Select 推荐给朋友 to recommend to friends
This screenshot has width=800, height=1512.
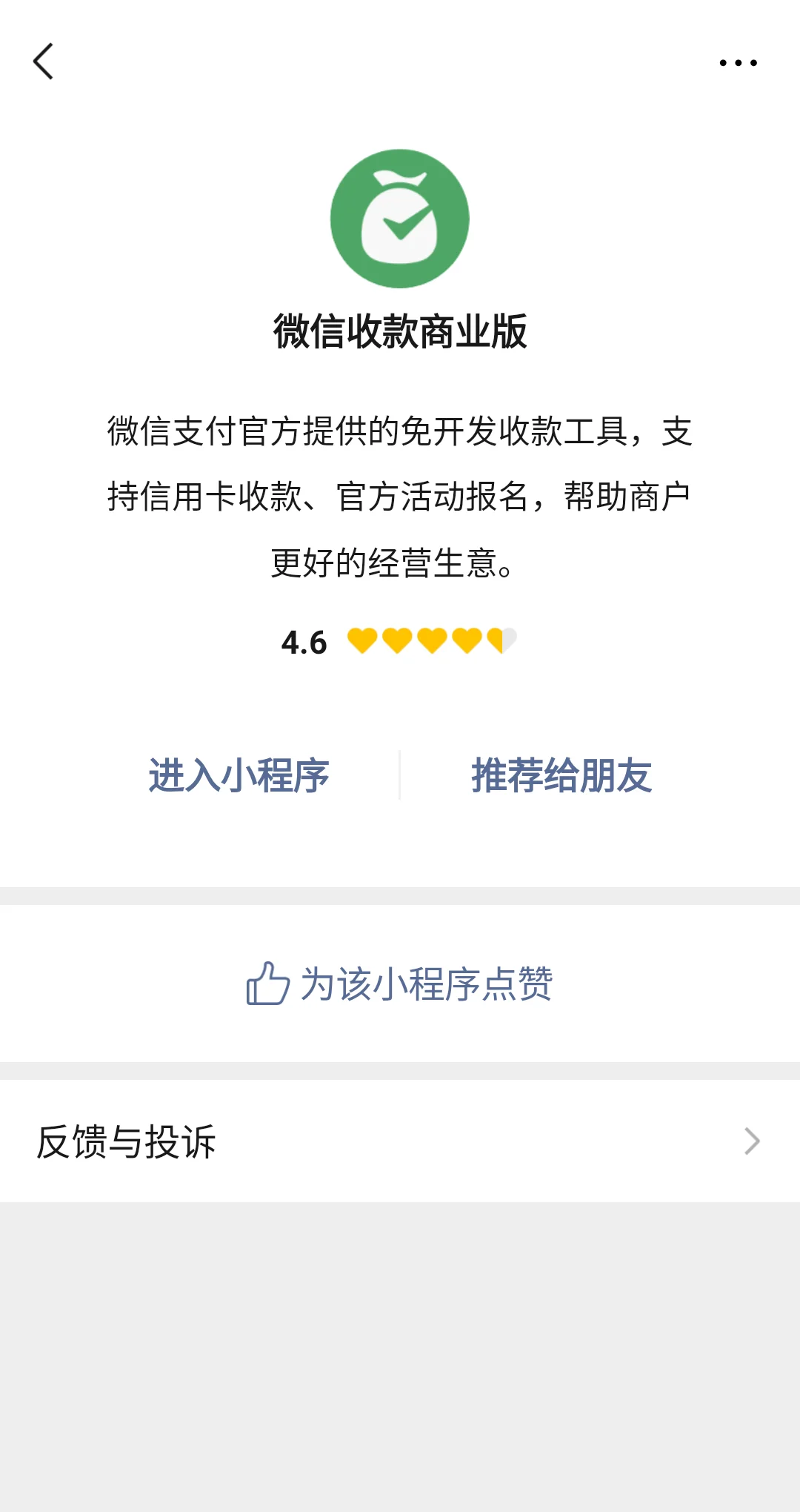point(561,775)
